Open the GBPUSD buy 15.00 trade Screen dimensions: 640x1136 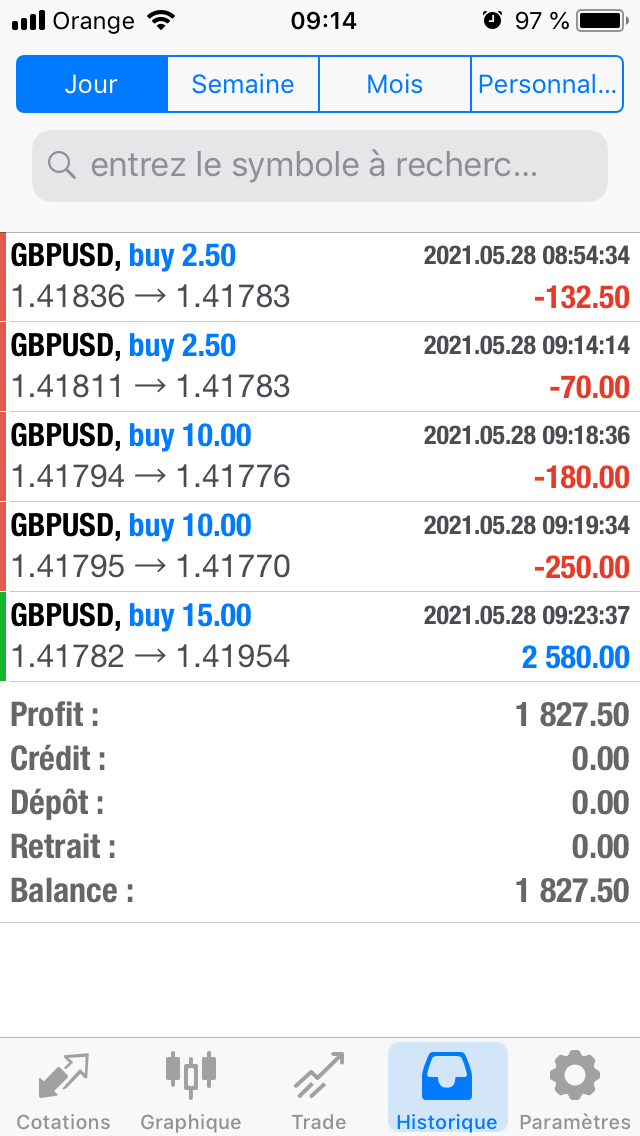pyautogui.click(x=320, y=637)
